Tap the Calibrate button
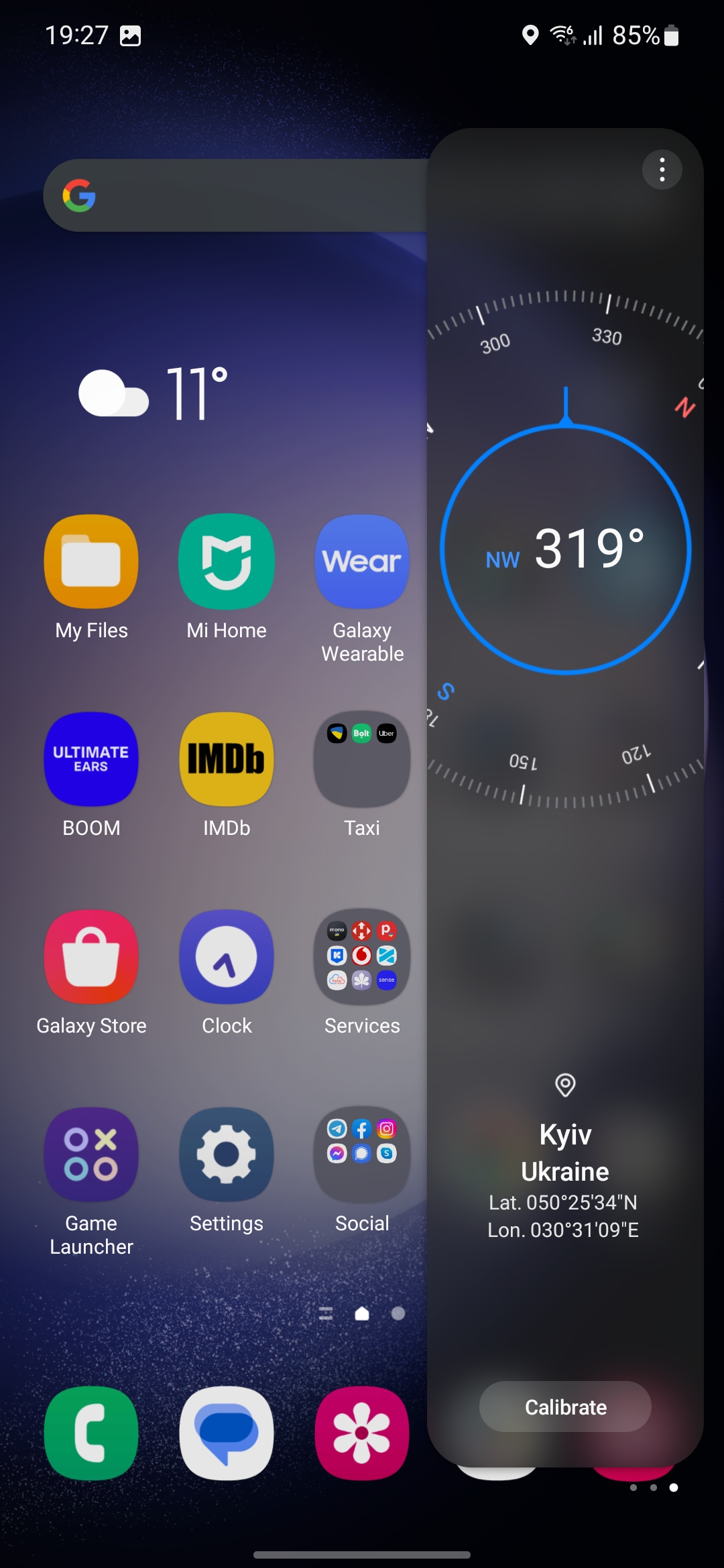 [x=565, y=1407]
